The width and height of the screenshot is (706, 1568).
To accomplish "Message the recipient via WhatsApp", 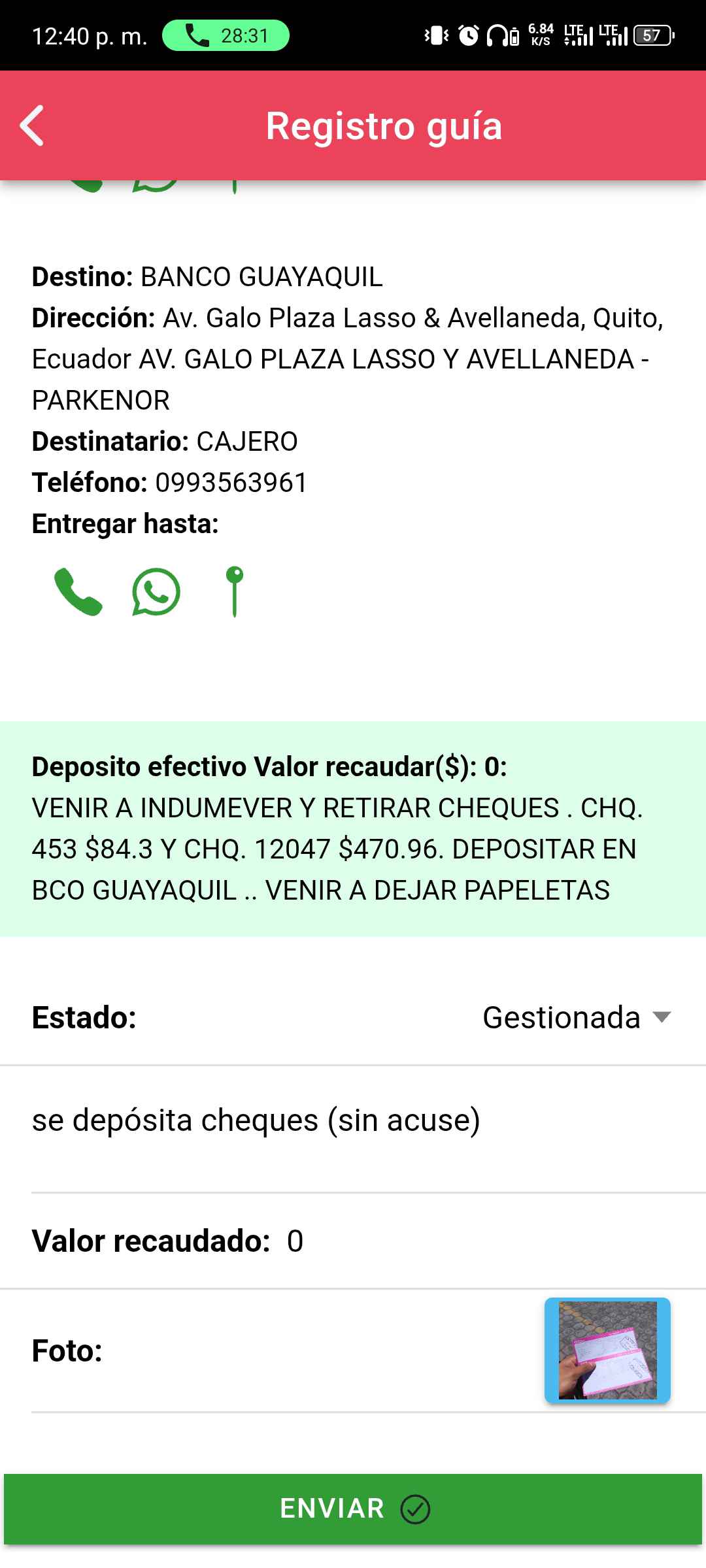I will point(156,592).
